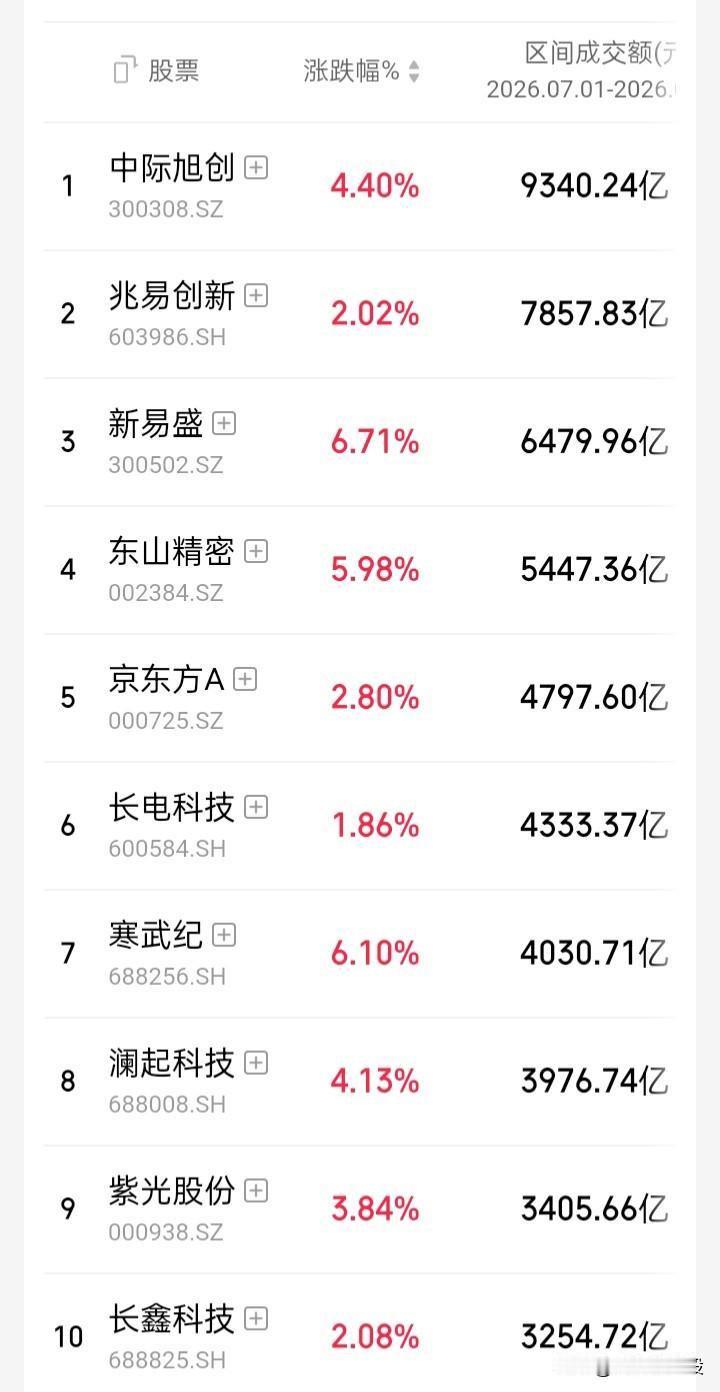Open the 兆易创新 stock row
This screenshot has height=1392, width=720.
pyautogui.click(x=359, y=314)
